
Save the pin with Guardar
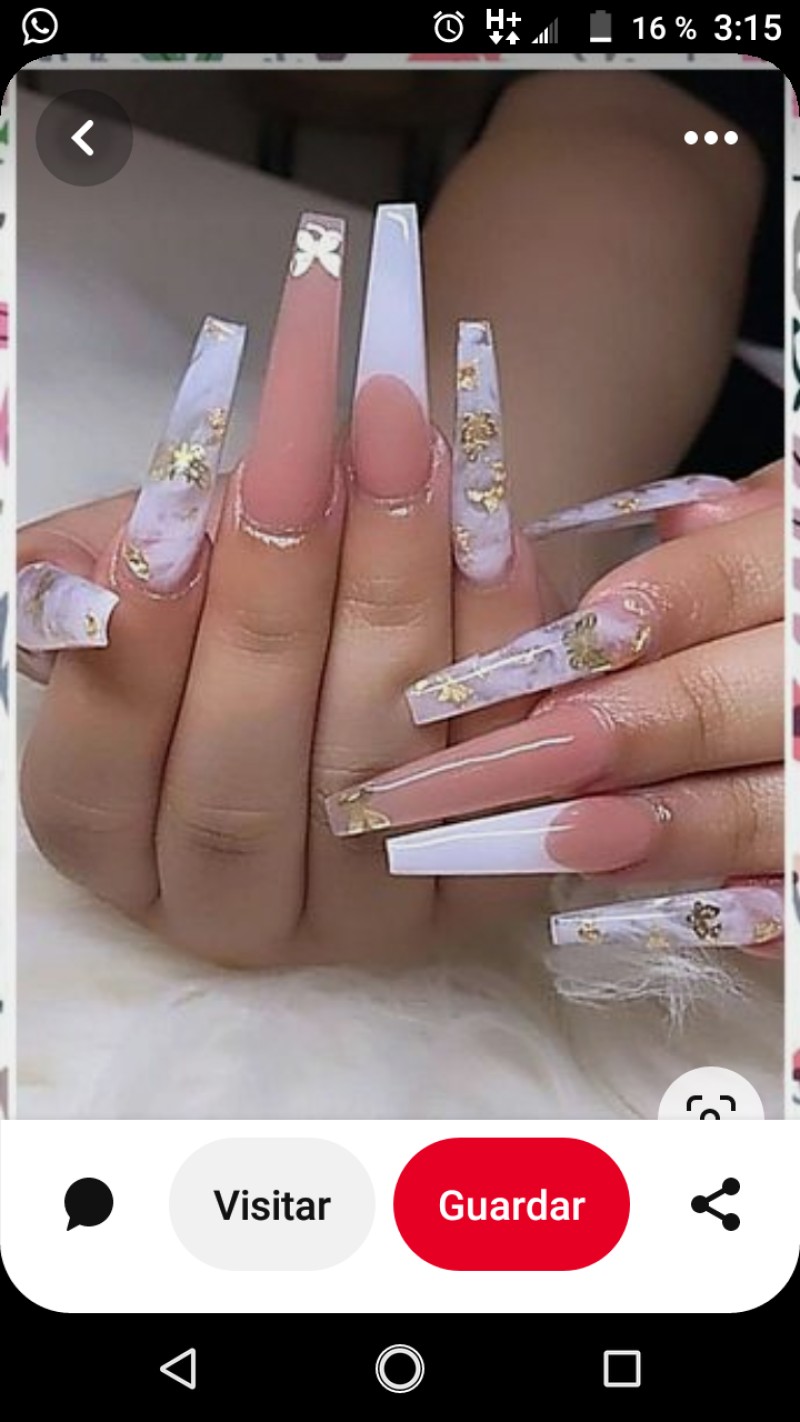[x=511, y=1205]
